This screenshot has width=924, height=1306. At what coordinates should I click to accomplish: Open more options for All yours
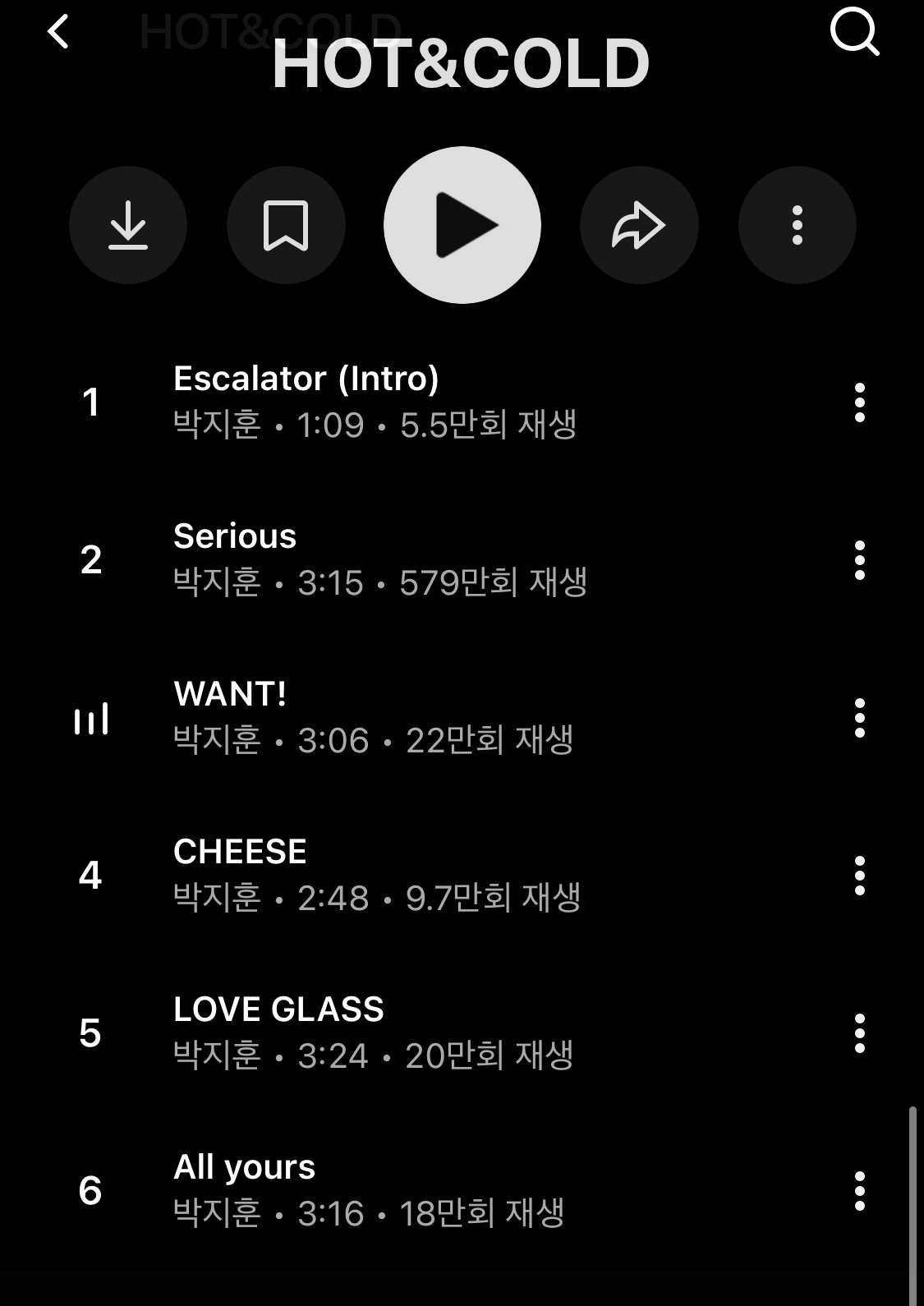(x=859, y=1191)
